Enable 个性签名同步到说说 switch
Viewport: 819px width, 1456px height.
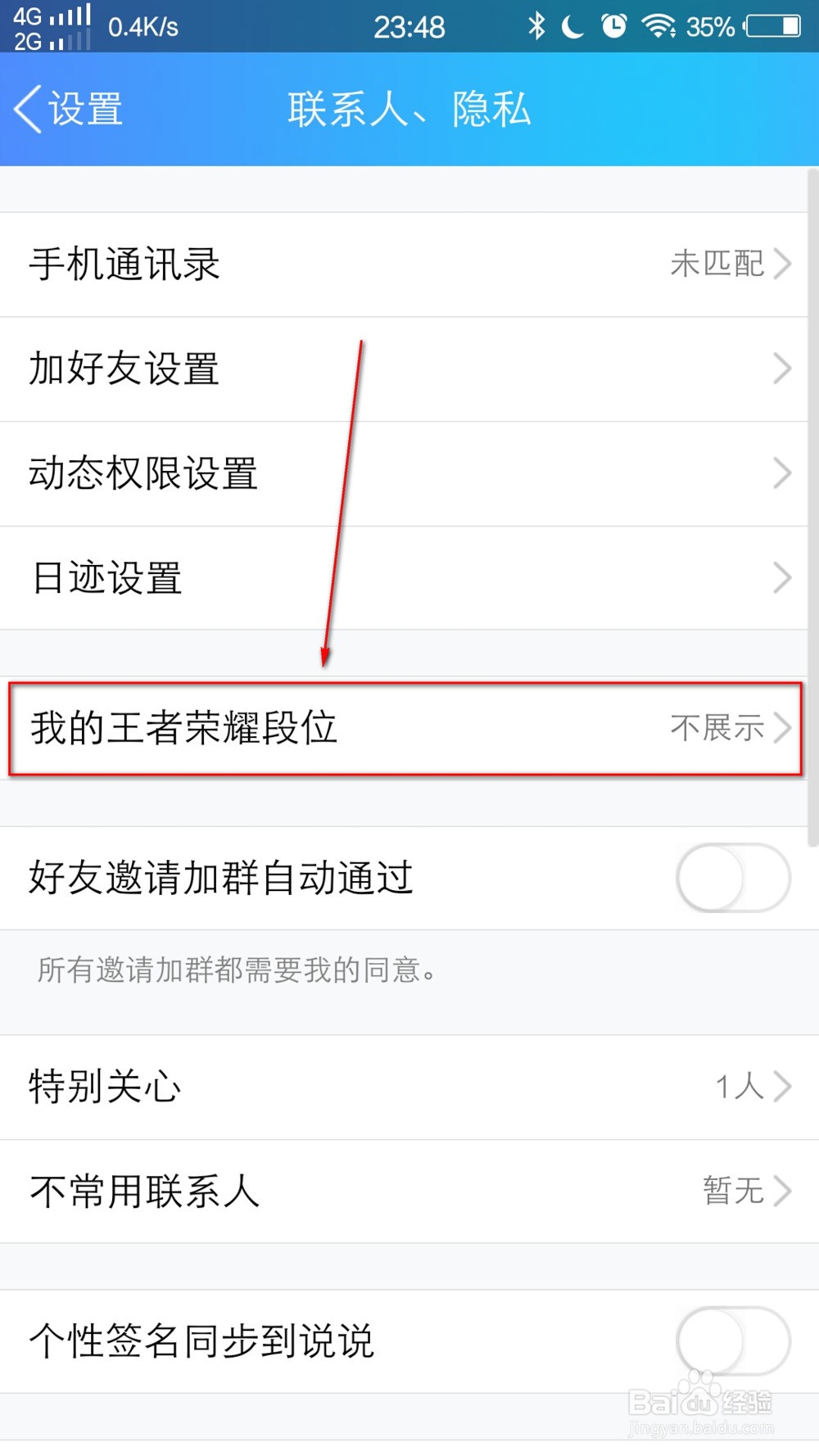point(732,1341)
